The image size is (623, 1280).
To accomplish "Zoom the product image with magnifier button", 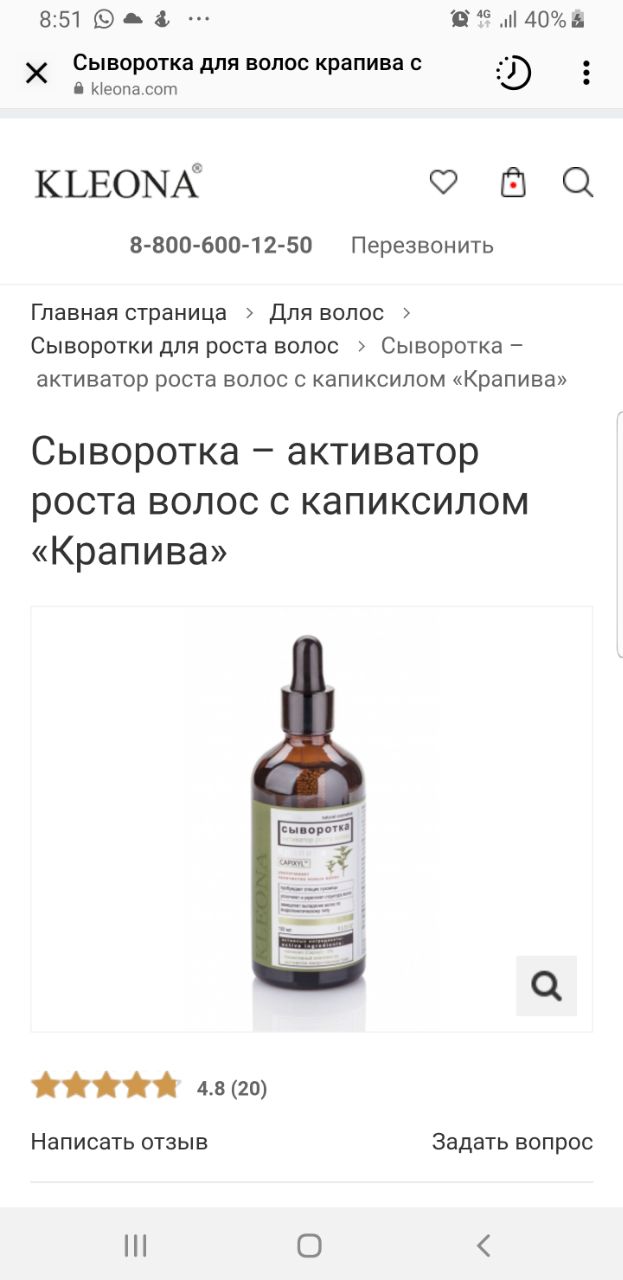I will pyautogui.click(x=546, y=986).
